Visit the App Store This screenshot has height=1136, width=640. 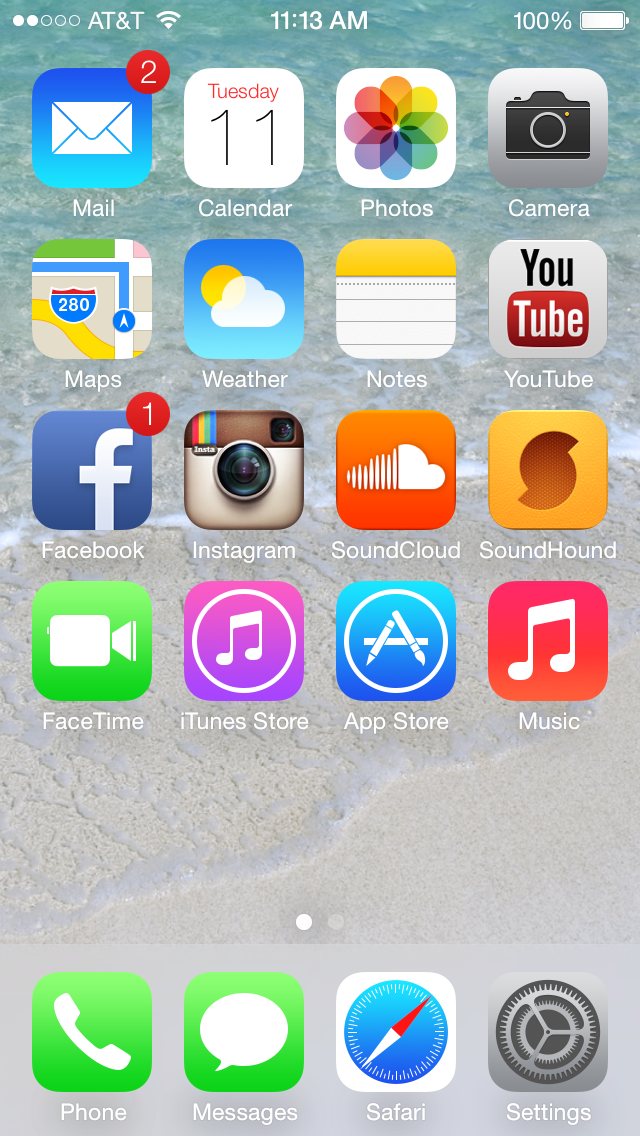396,642
